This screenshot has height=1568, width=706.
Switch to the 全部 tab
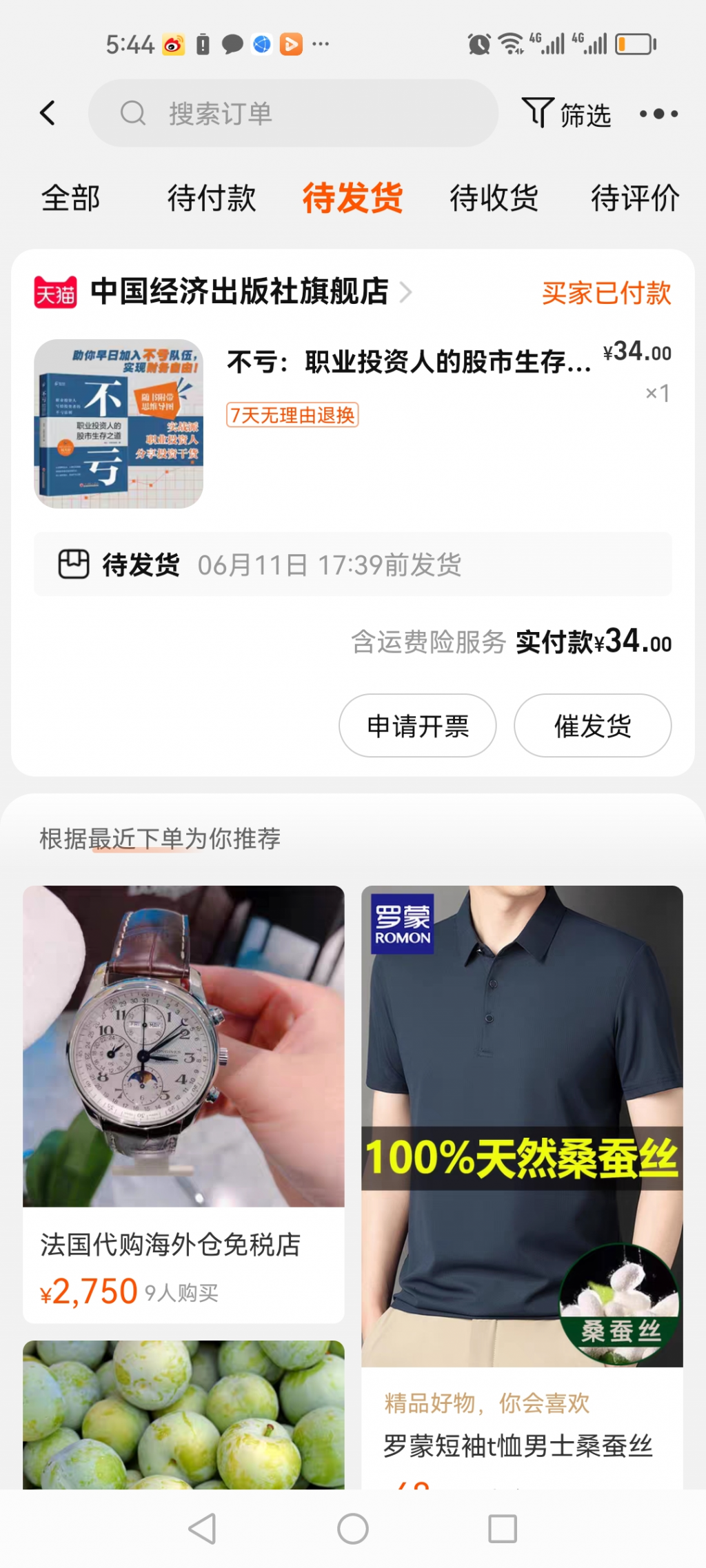pyautogui.click(x=70, y=198)
